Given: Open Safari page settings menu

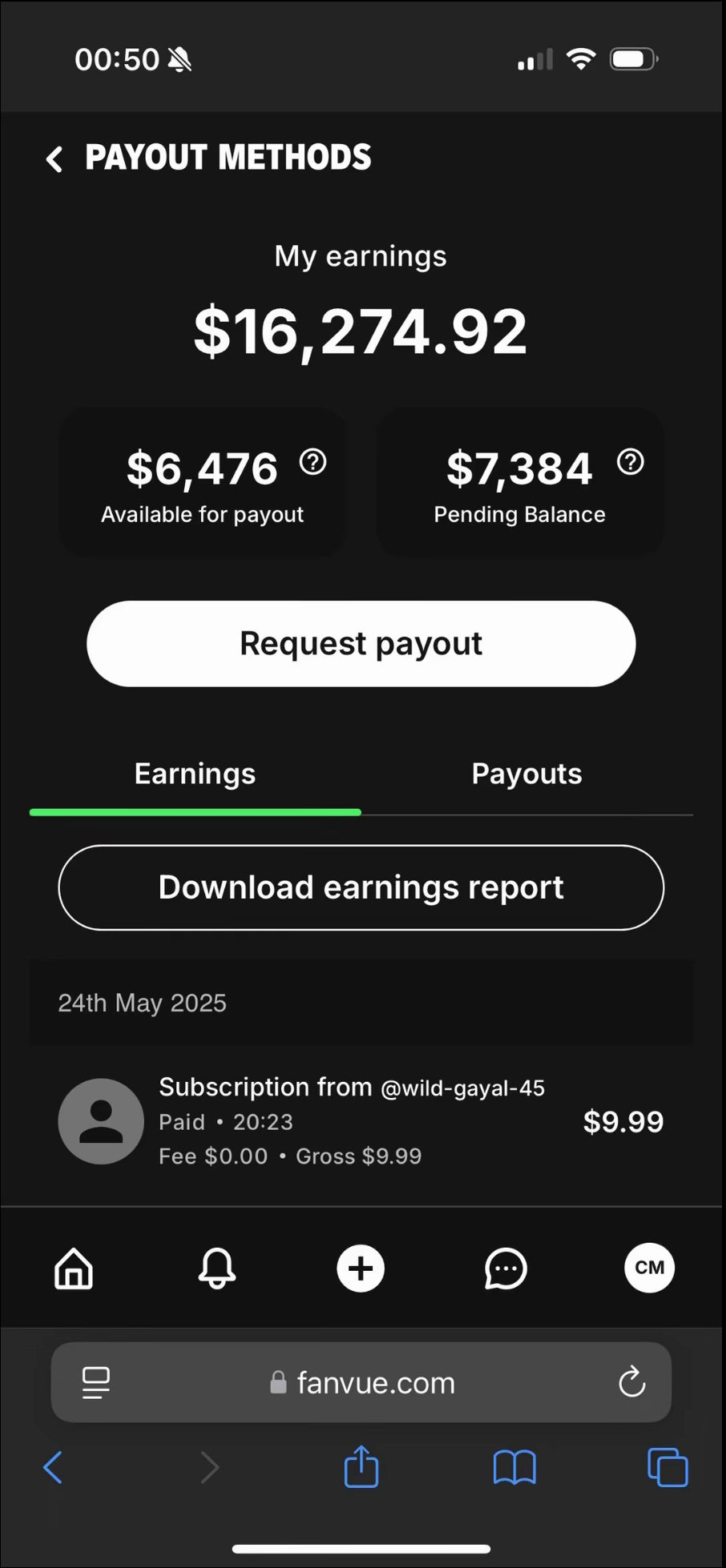Looking at the screenshot, I should (96, 1382).
